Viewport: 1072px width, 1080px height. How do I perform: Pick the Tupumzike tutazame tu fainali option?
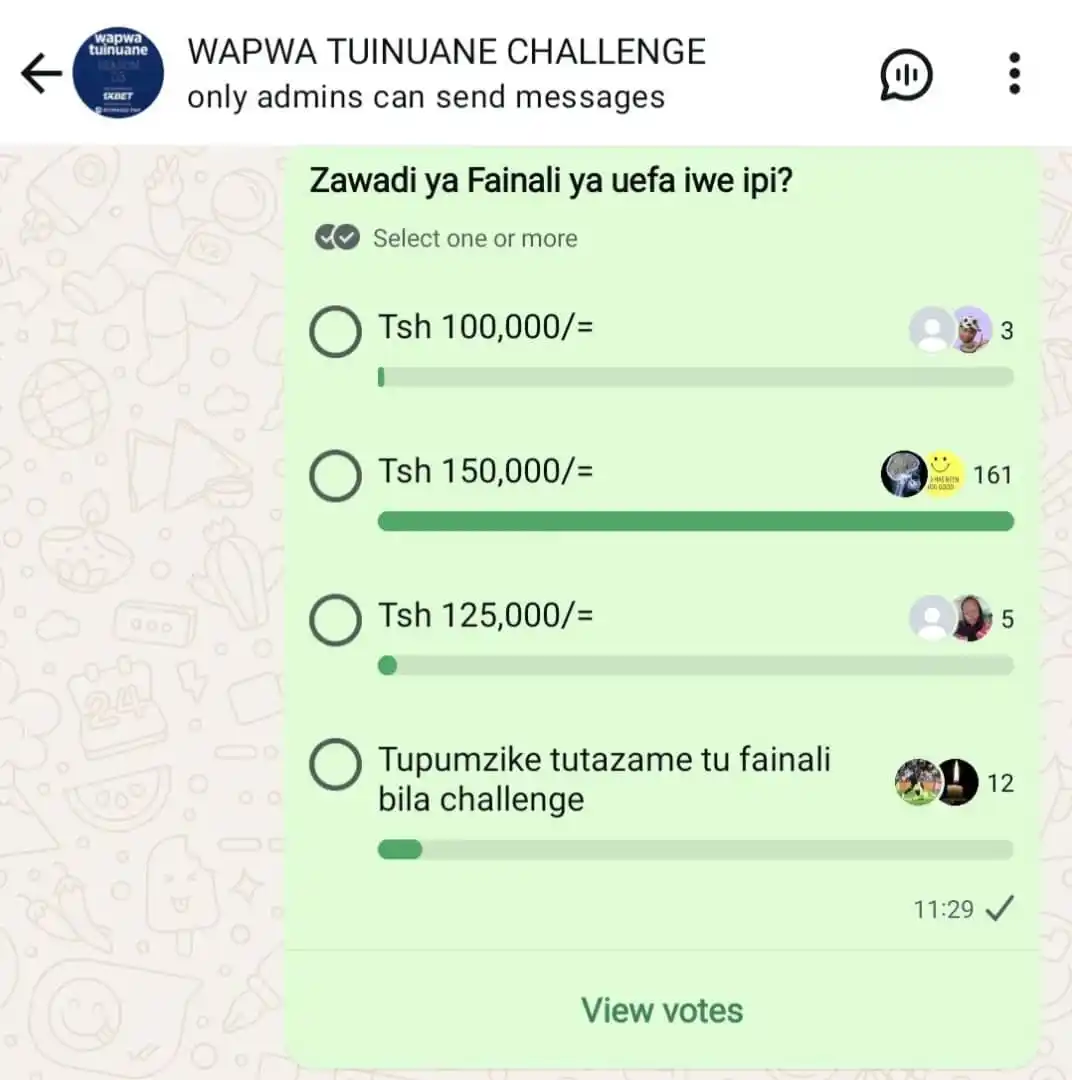(335, 765)
